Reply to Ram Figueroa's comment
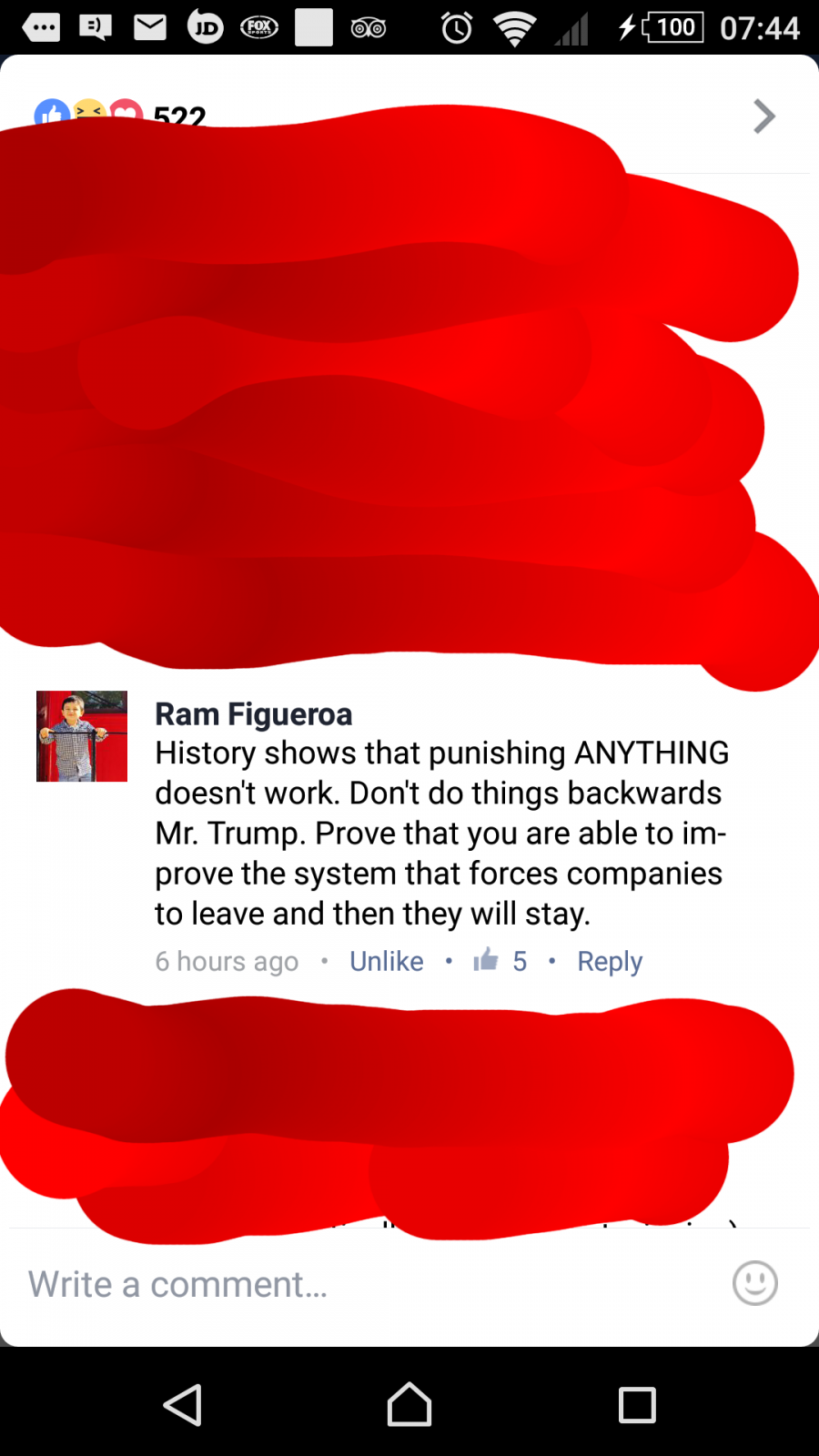The width and height of the screenshot is (819, 1456). point(610,961)
